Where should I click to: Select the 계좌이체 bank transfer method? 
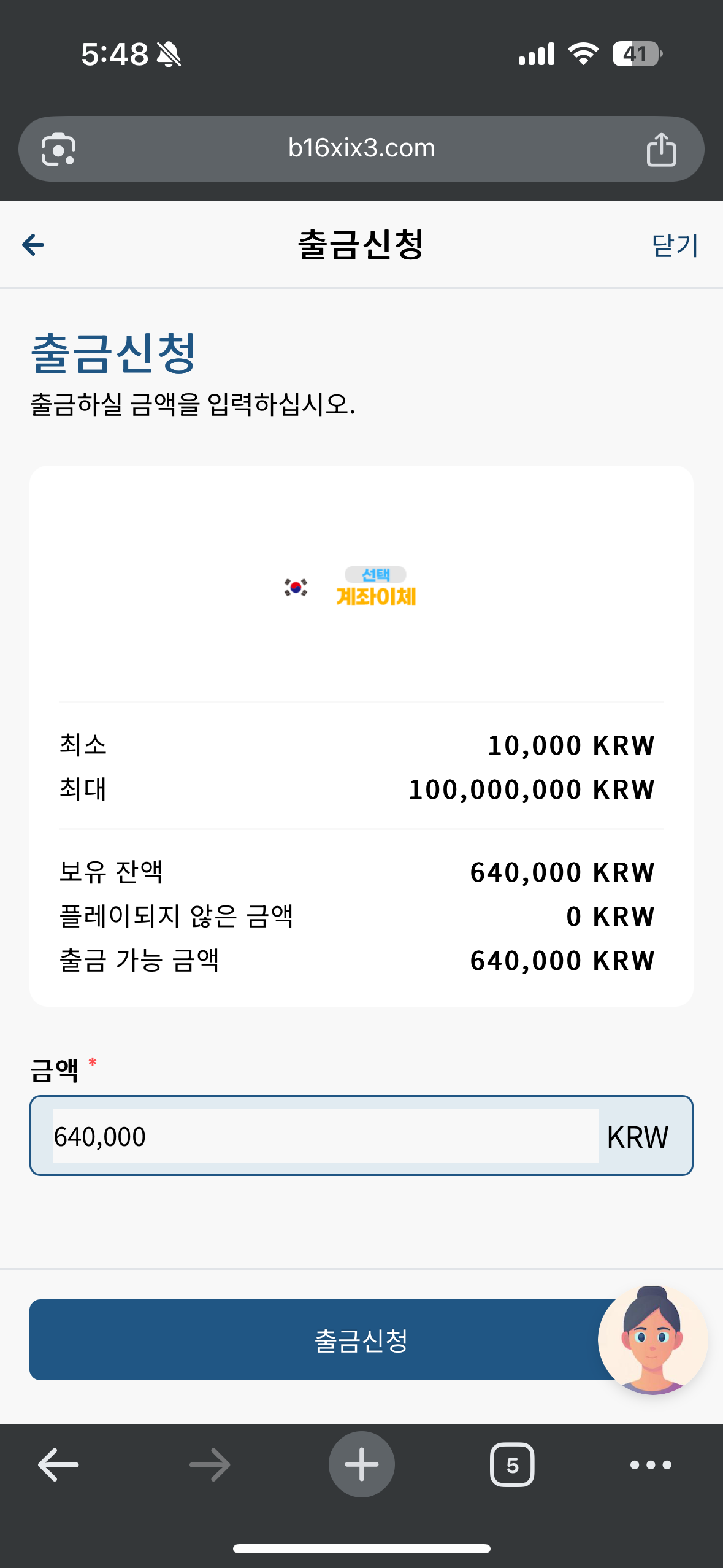tap(350, 586)
